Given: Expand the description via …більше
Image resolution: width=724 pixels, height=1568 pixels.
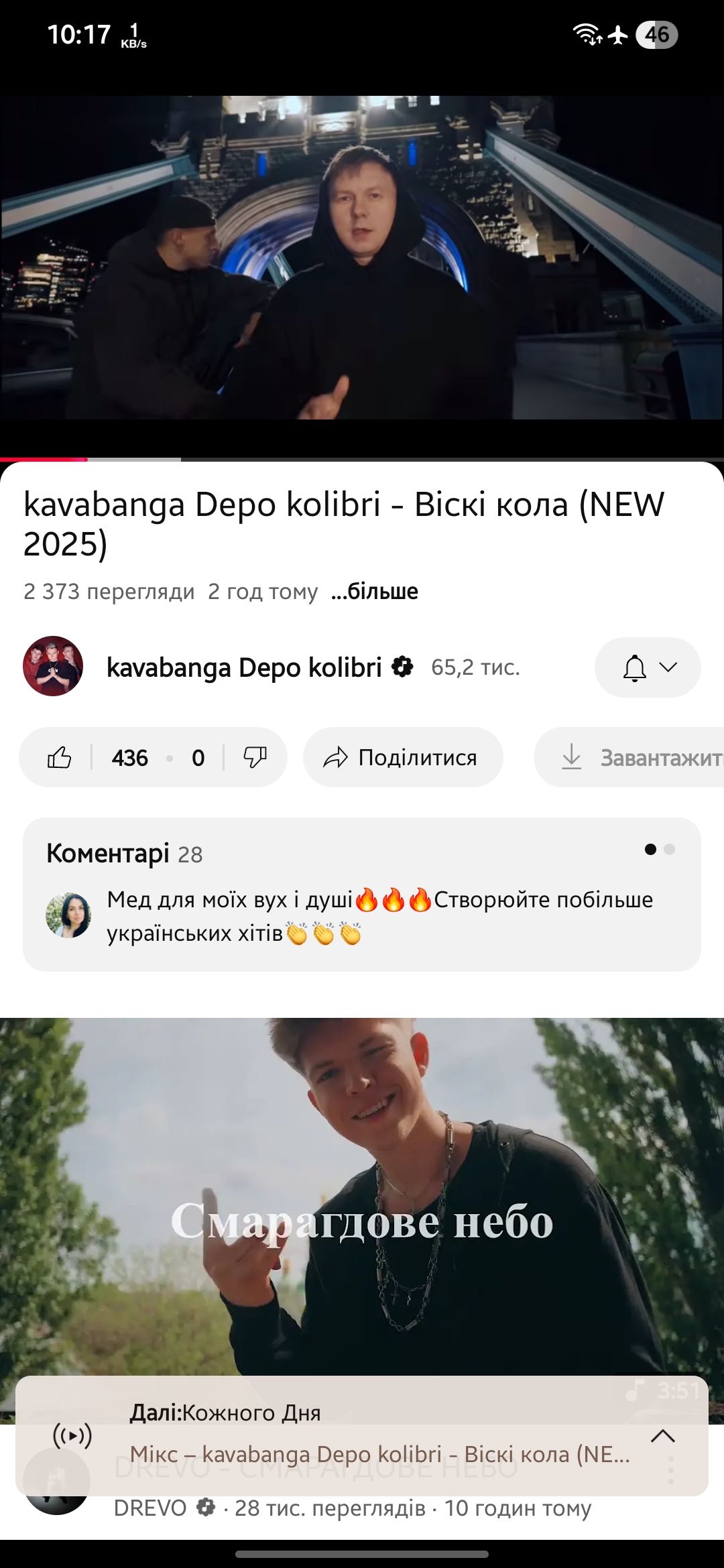Looking at the screenshot, I should click(x=375, y=592).
